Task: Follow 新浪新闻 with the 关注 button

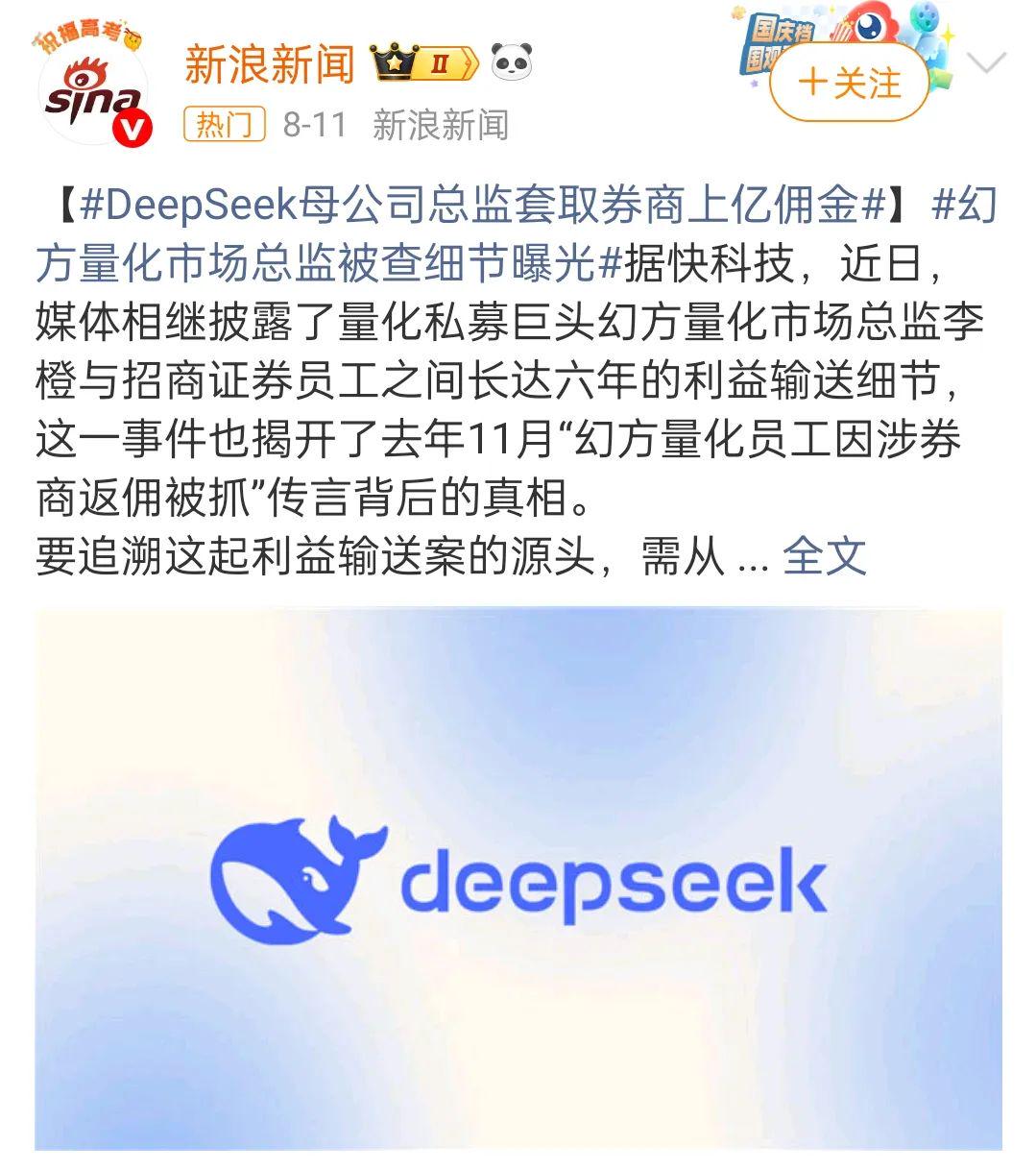Action: (x=849, y=83)
